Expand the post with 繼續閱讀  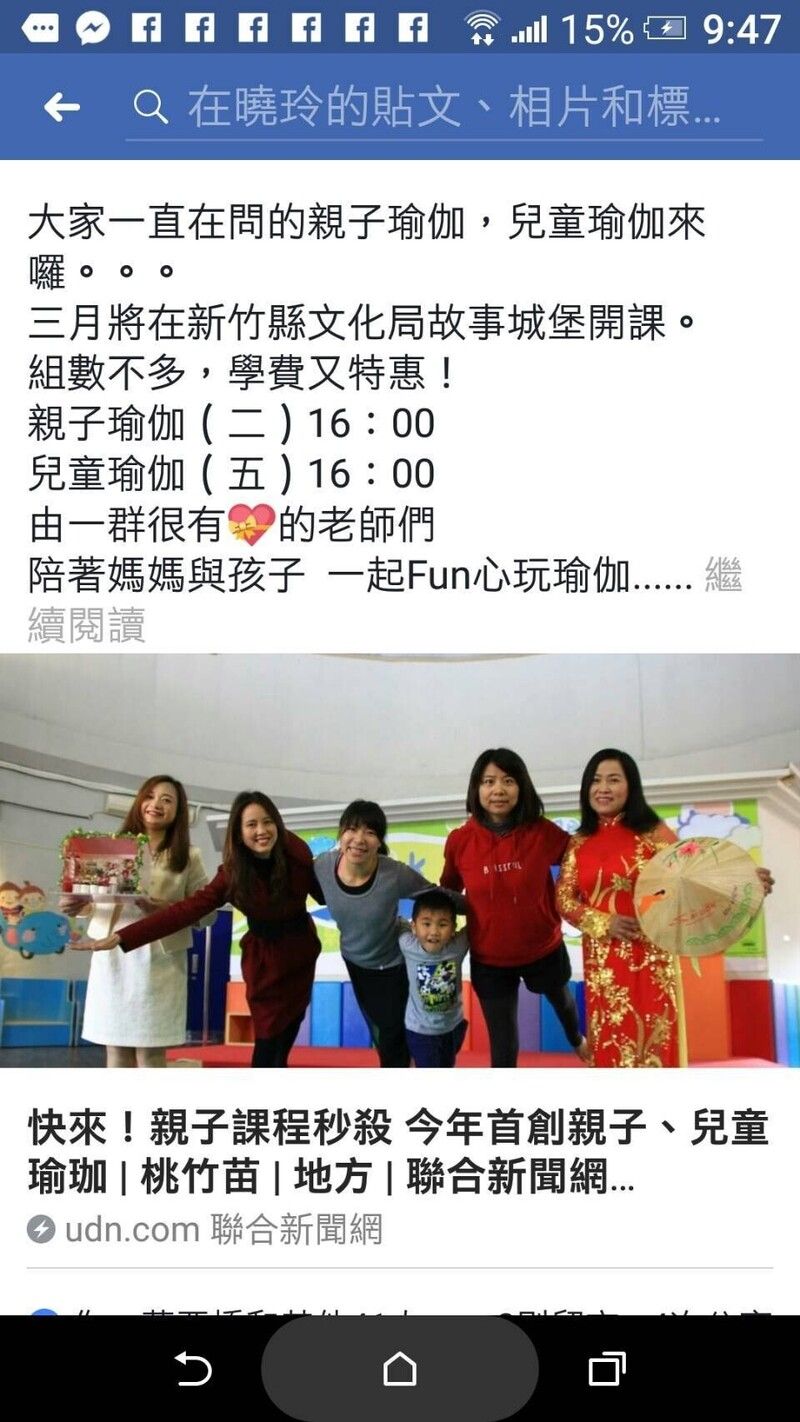[x=88, y=625]
